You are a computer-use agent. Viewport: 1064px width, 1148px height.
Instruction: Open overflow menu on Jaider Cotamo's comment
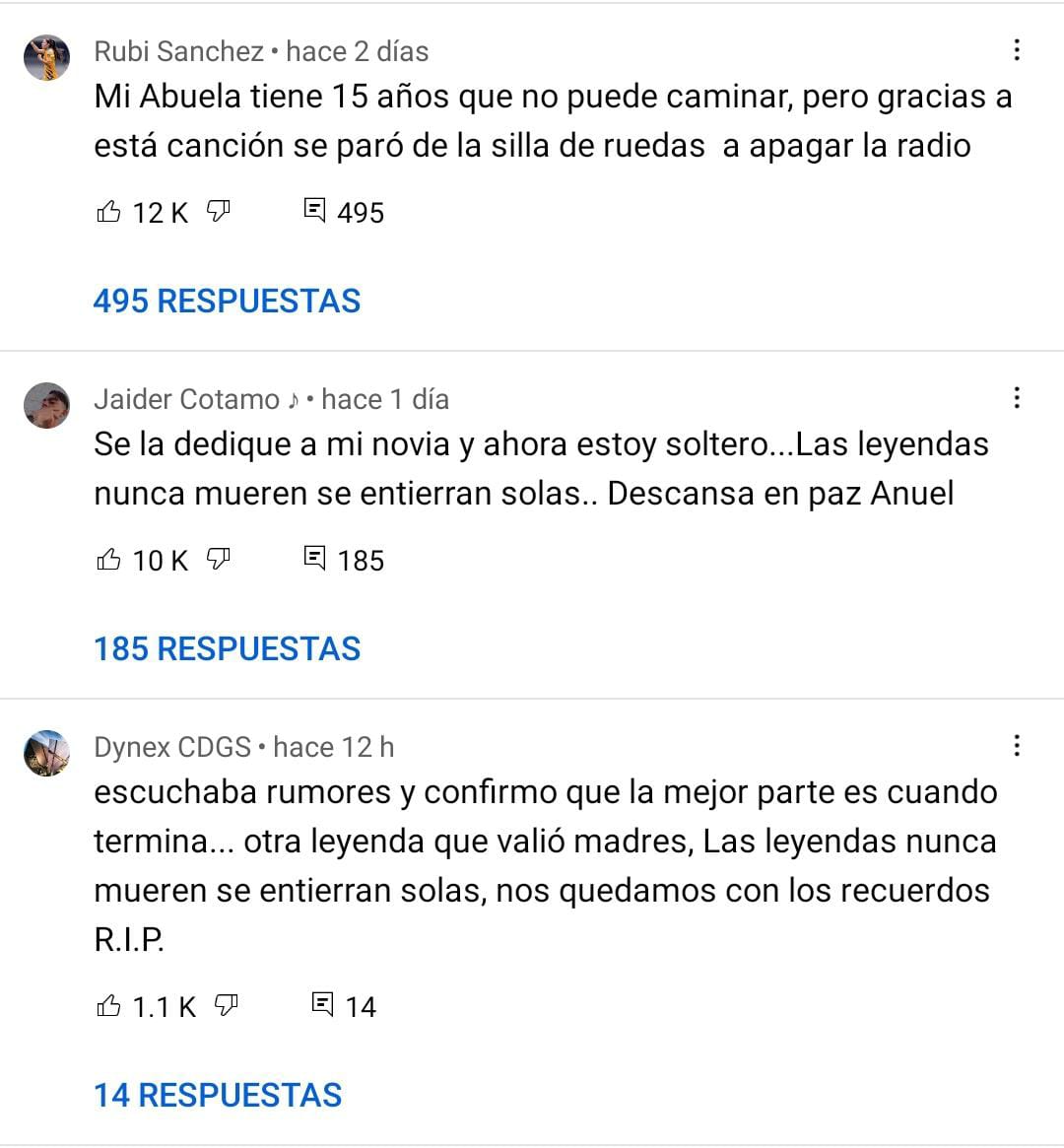pyautogui.click(x=1017, y=398)
